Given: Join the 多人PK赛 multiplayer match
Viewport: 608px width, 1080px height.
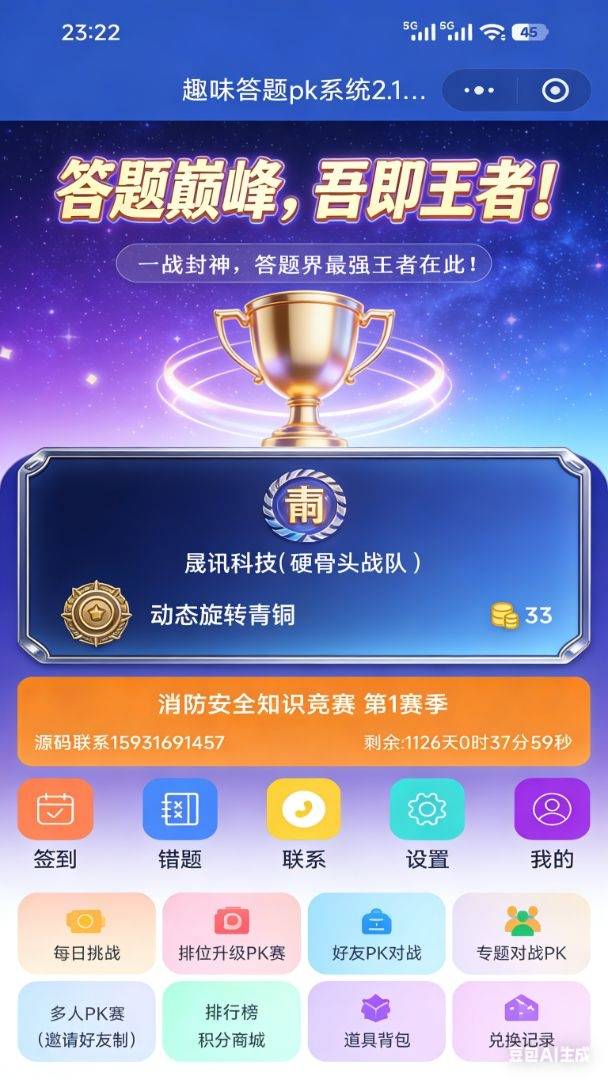Looking at the screenshot, I should (x=87, y=1021).
